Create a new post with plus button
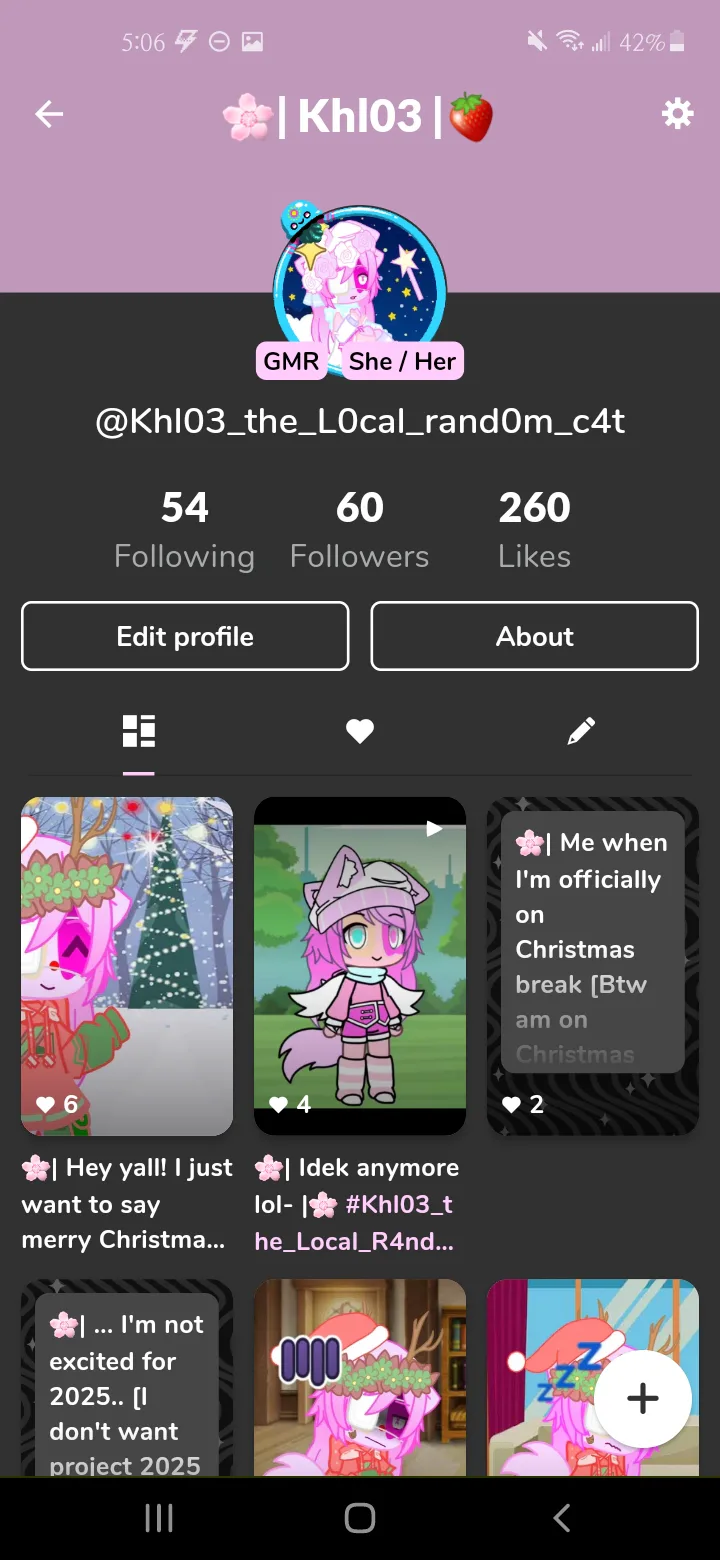Screen dimensions: 720x1560 [x=642, y=1398]
